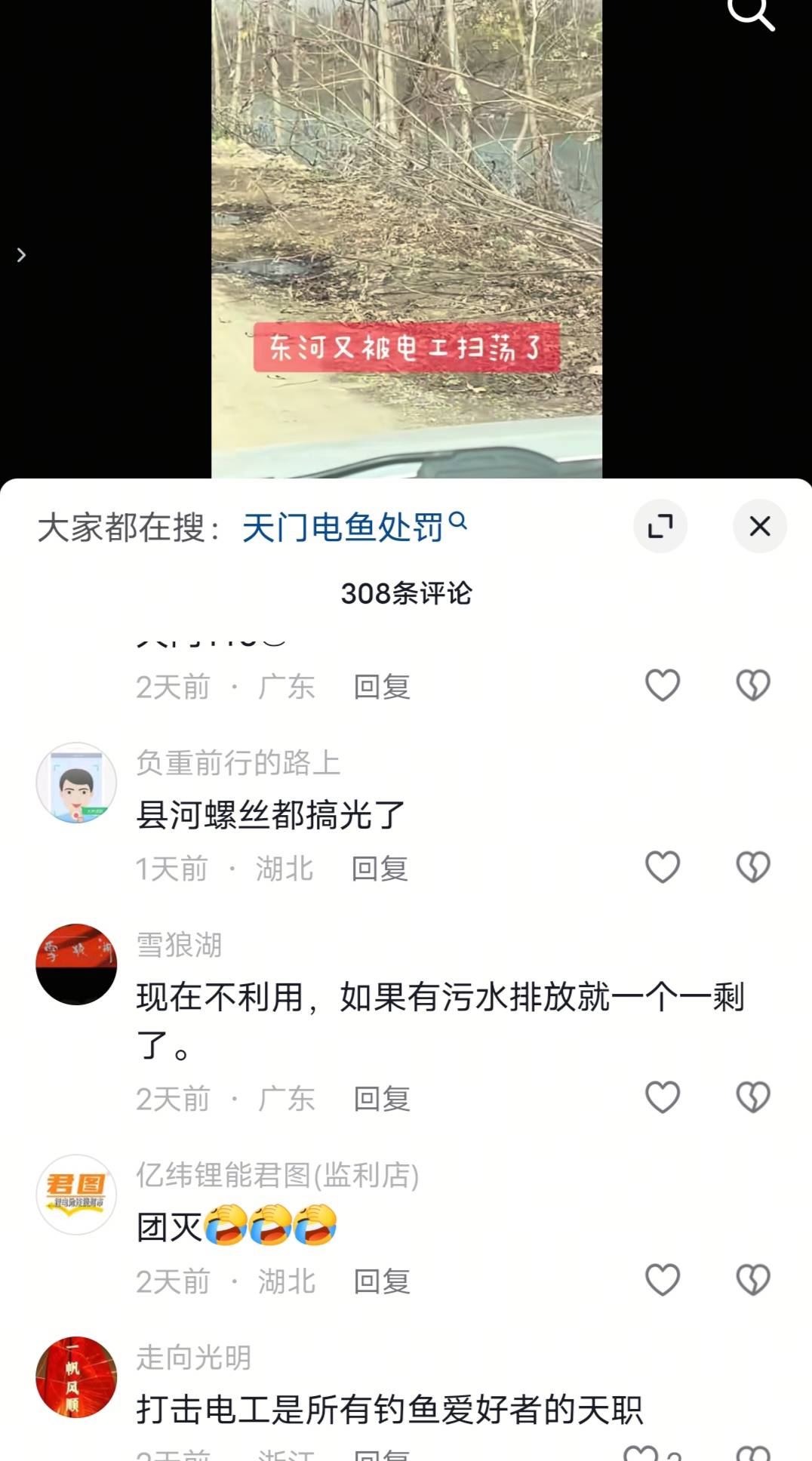Reply to 雪狼湖's comment
812x1461 pixels.
click(382, 1099)
